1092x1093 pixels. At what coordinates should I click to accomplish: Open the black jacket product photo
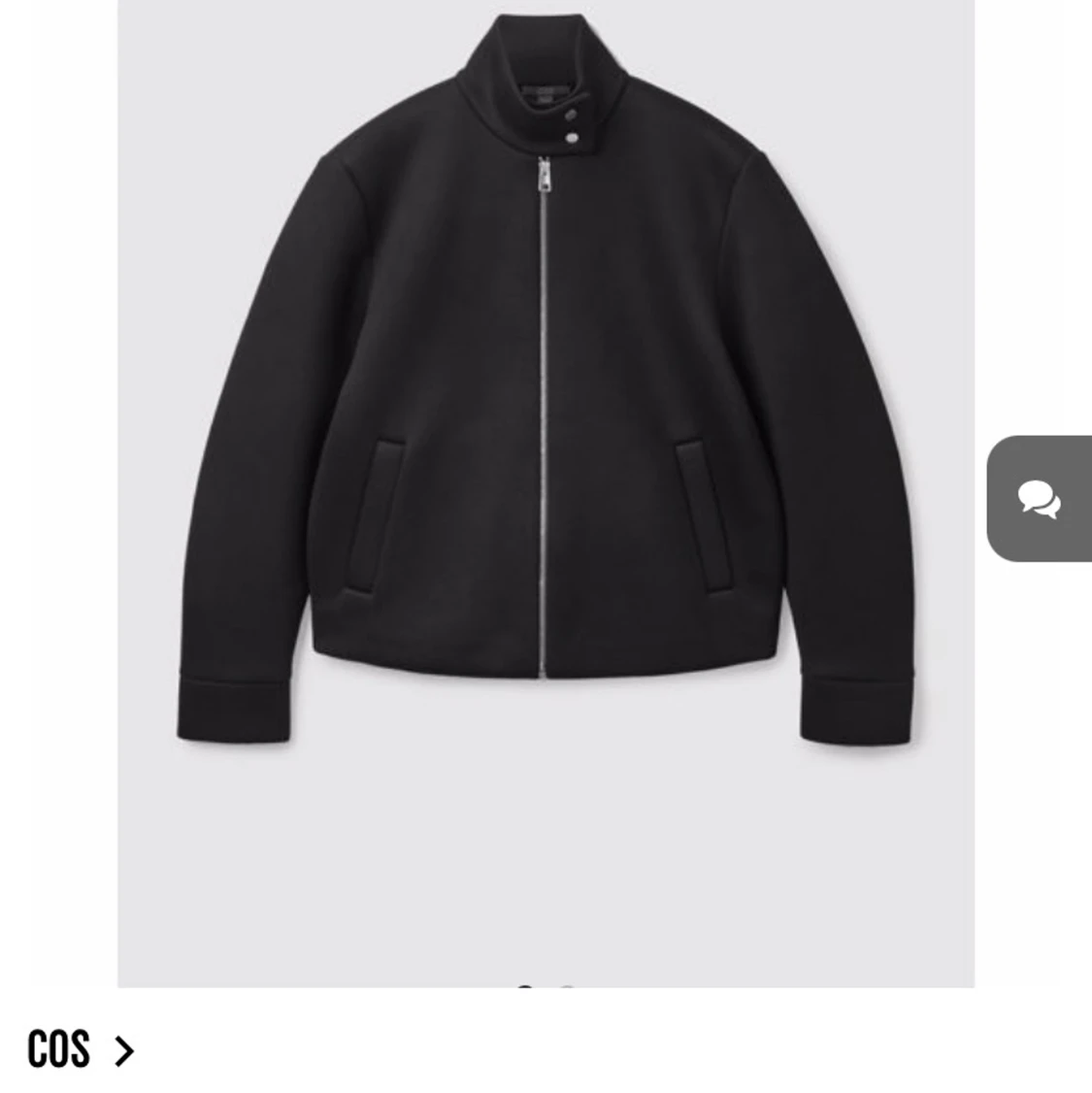544,408
